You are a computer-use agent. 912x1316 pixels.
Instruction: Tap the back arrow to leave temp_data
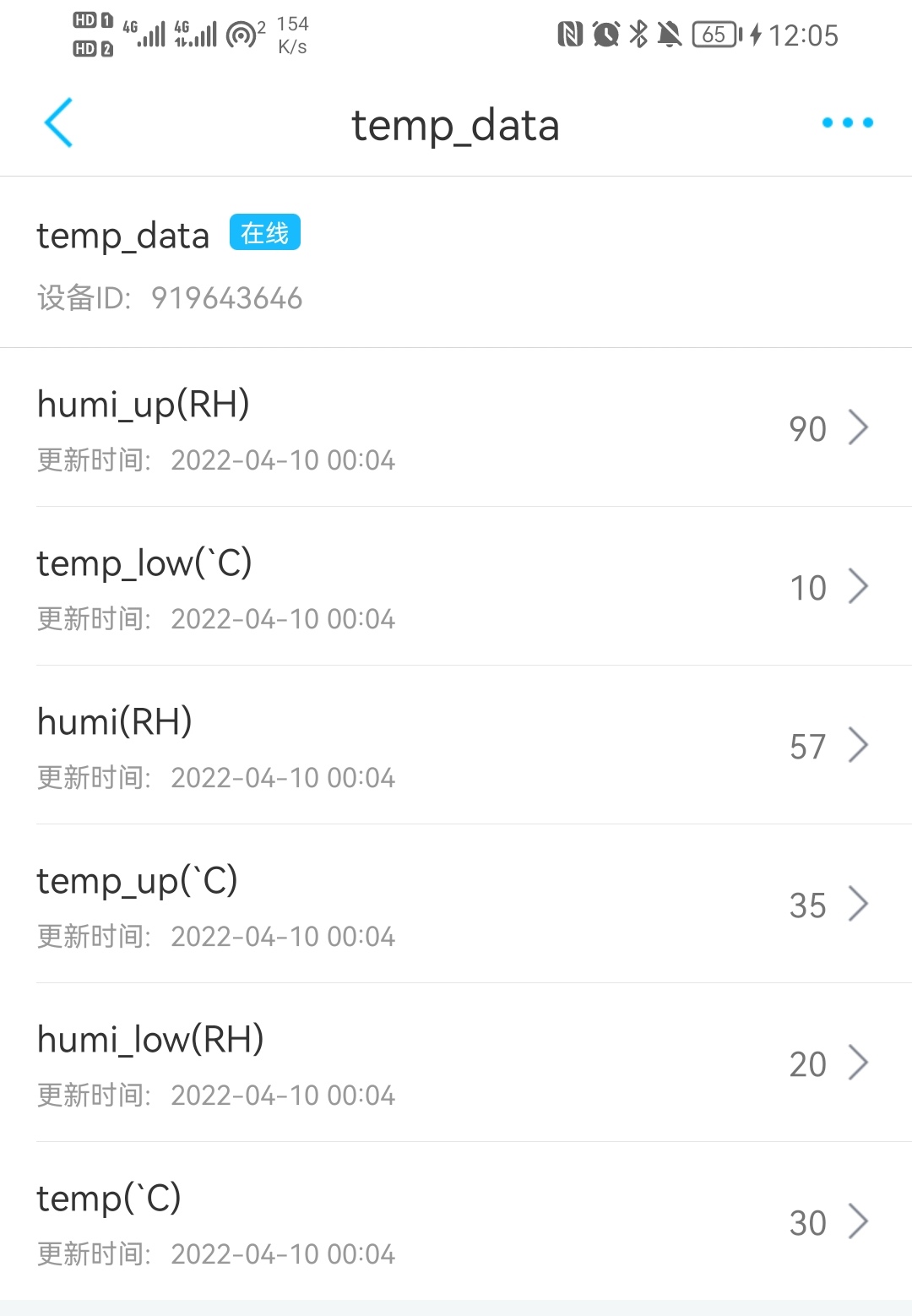[x=59, y=122]
